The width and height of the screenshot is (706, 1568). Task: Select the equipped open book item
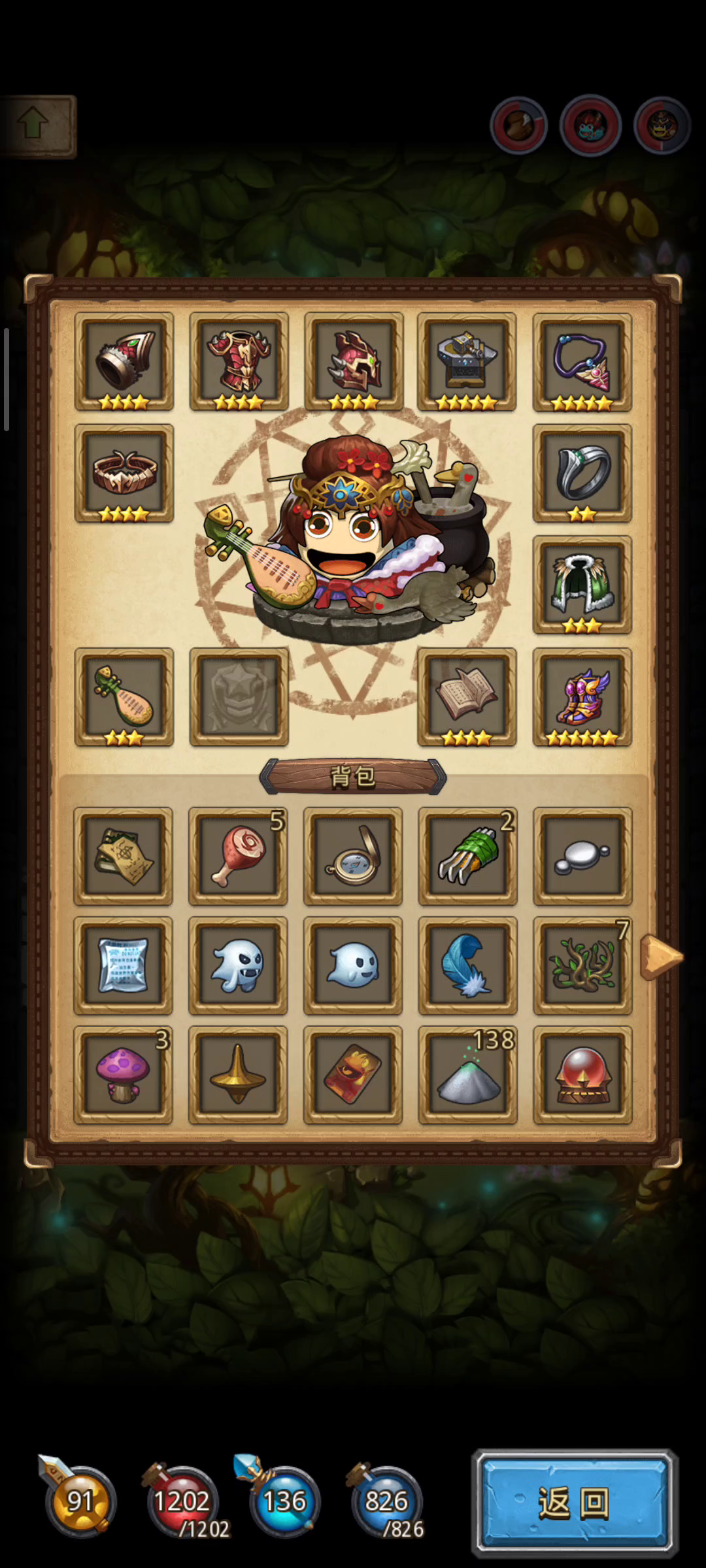[467, 696]
